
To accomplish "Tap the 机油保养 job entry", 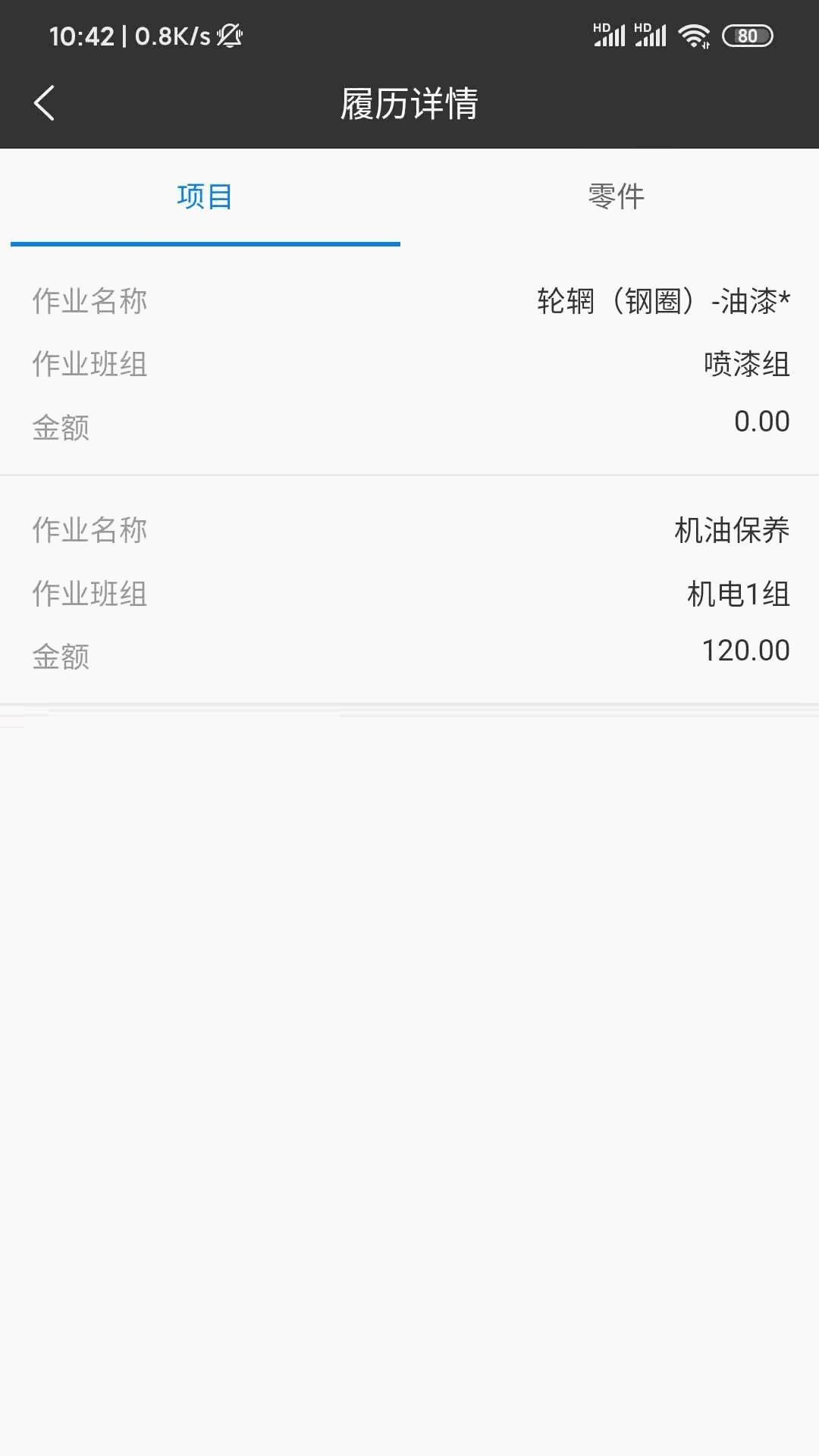I will point(733,531).
